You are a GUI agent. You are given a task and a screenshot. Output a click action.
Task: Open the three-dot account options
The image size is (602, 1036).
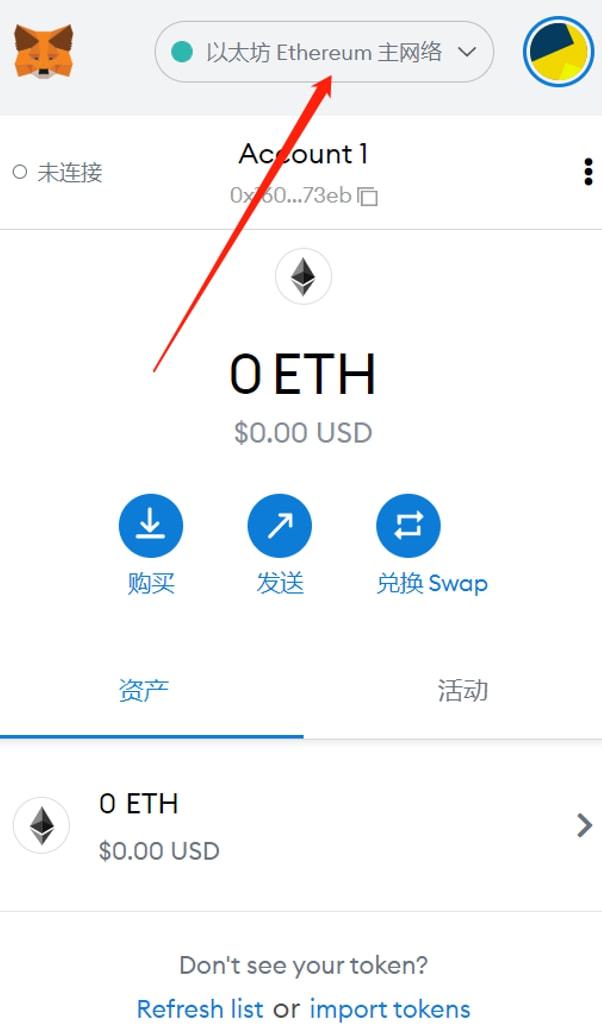587,172
